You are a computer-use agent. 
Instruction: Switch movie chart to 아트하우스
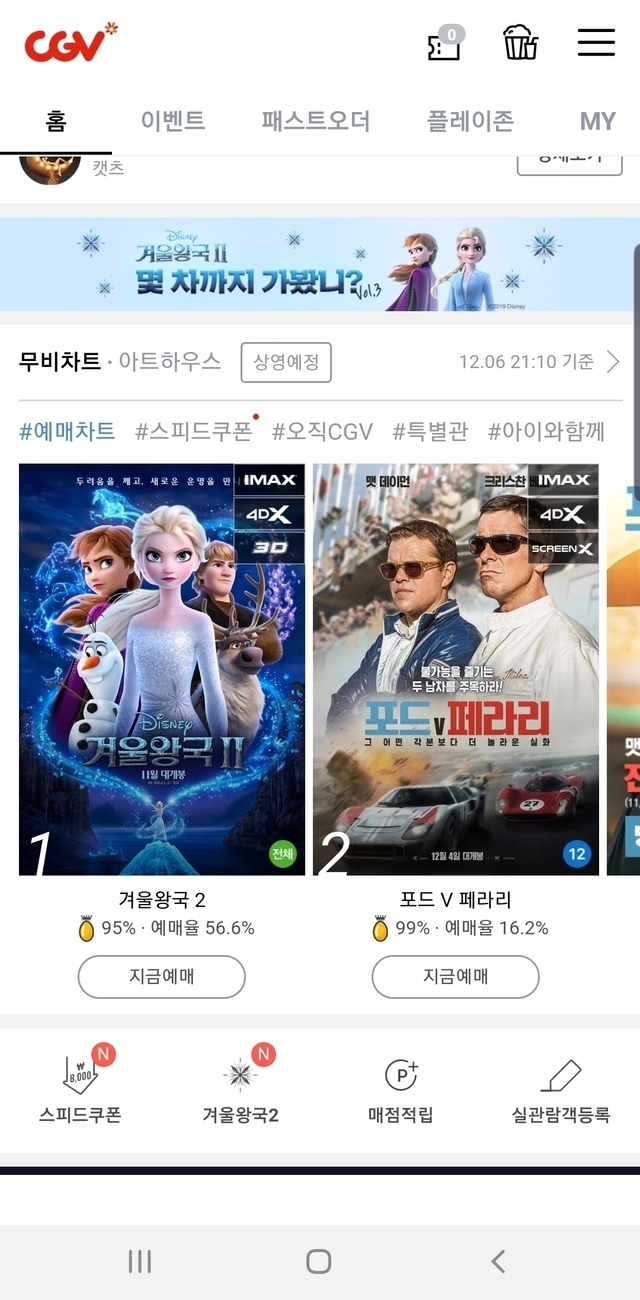(x=170, y=361)
